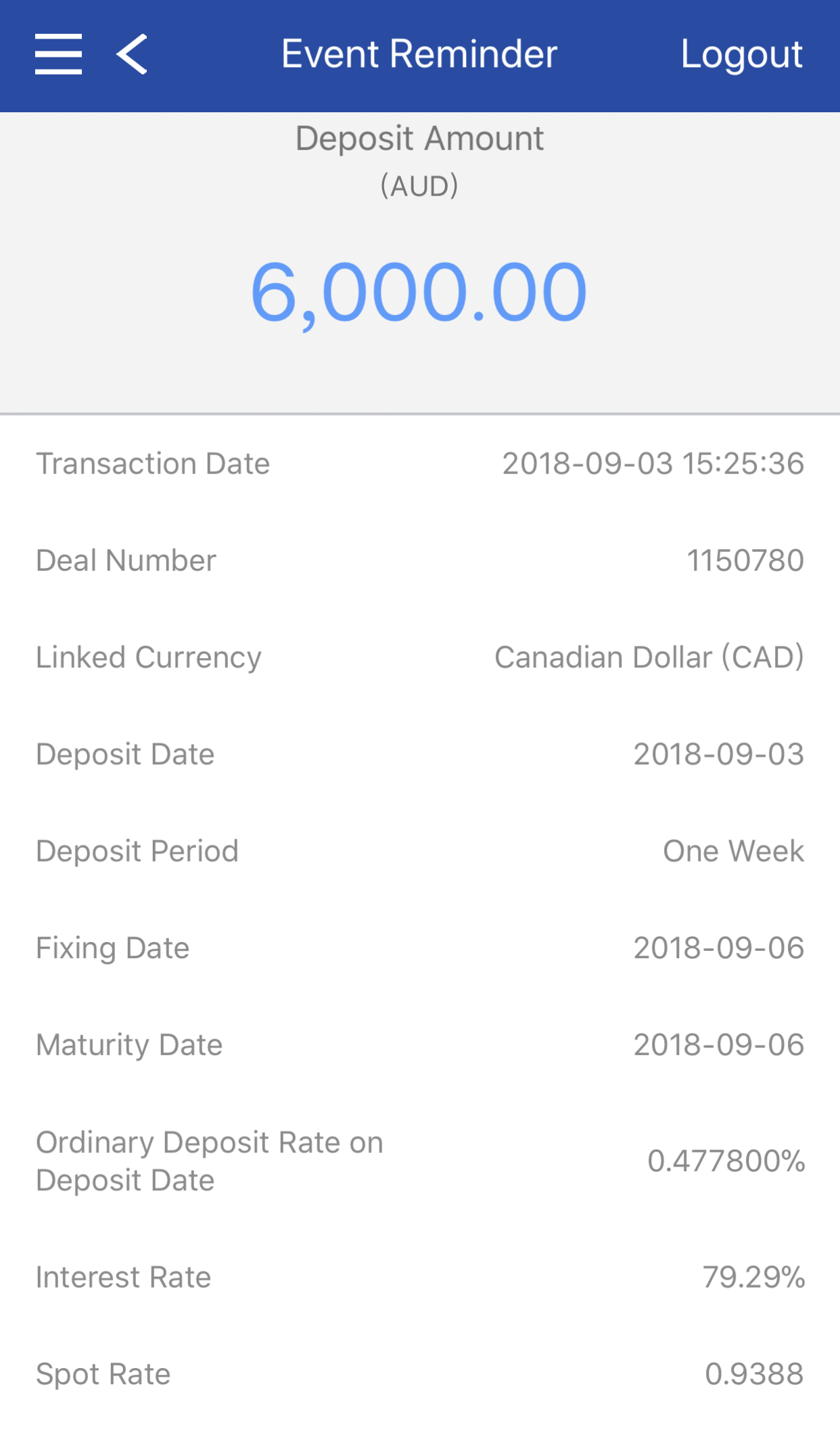The height and width of the screenshot is (1454, 840).
Task: Open the hamburger menu
Action: coord(59,54)
